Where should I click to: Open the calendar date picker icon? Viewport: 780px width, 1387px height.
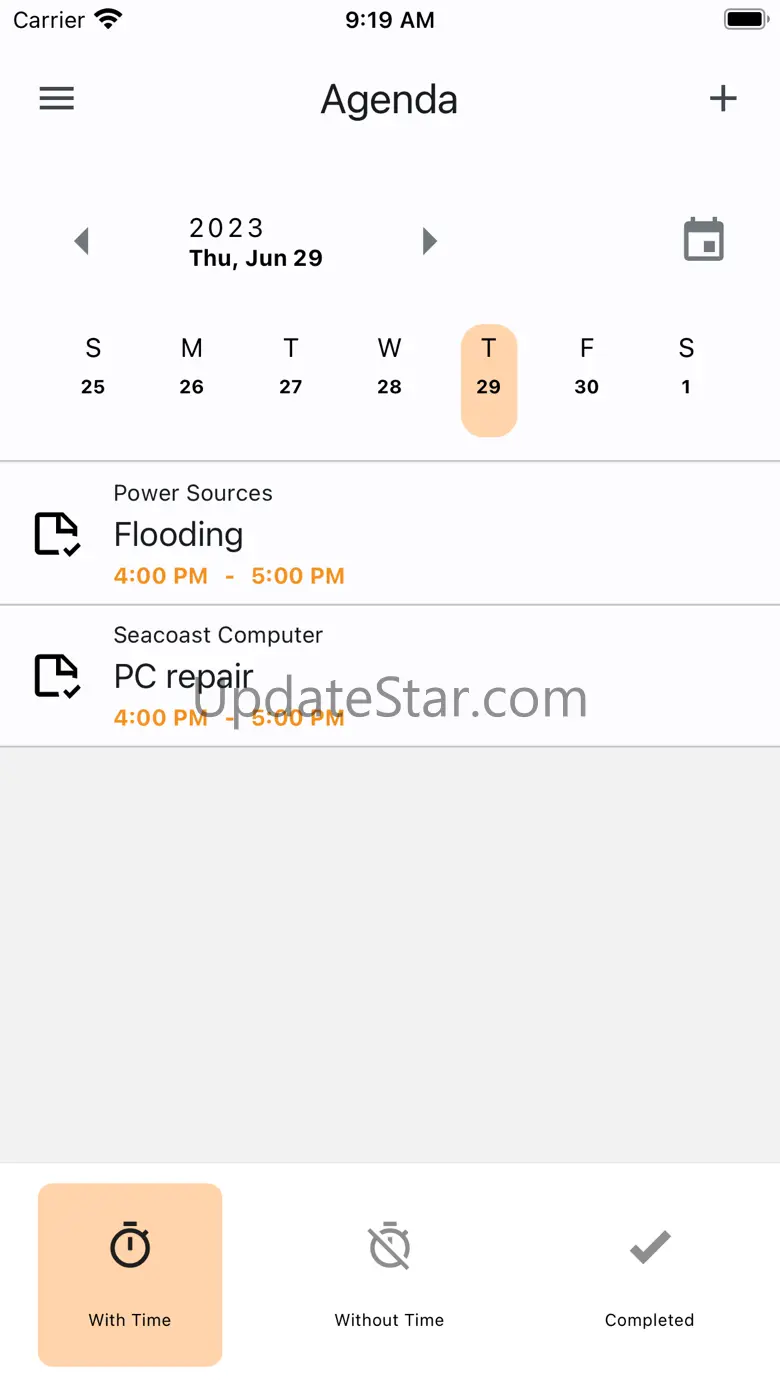704,240
